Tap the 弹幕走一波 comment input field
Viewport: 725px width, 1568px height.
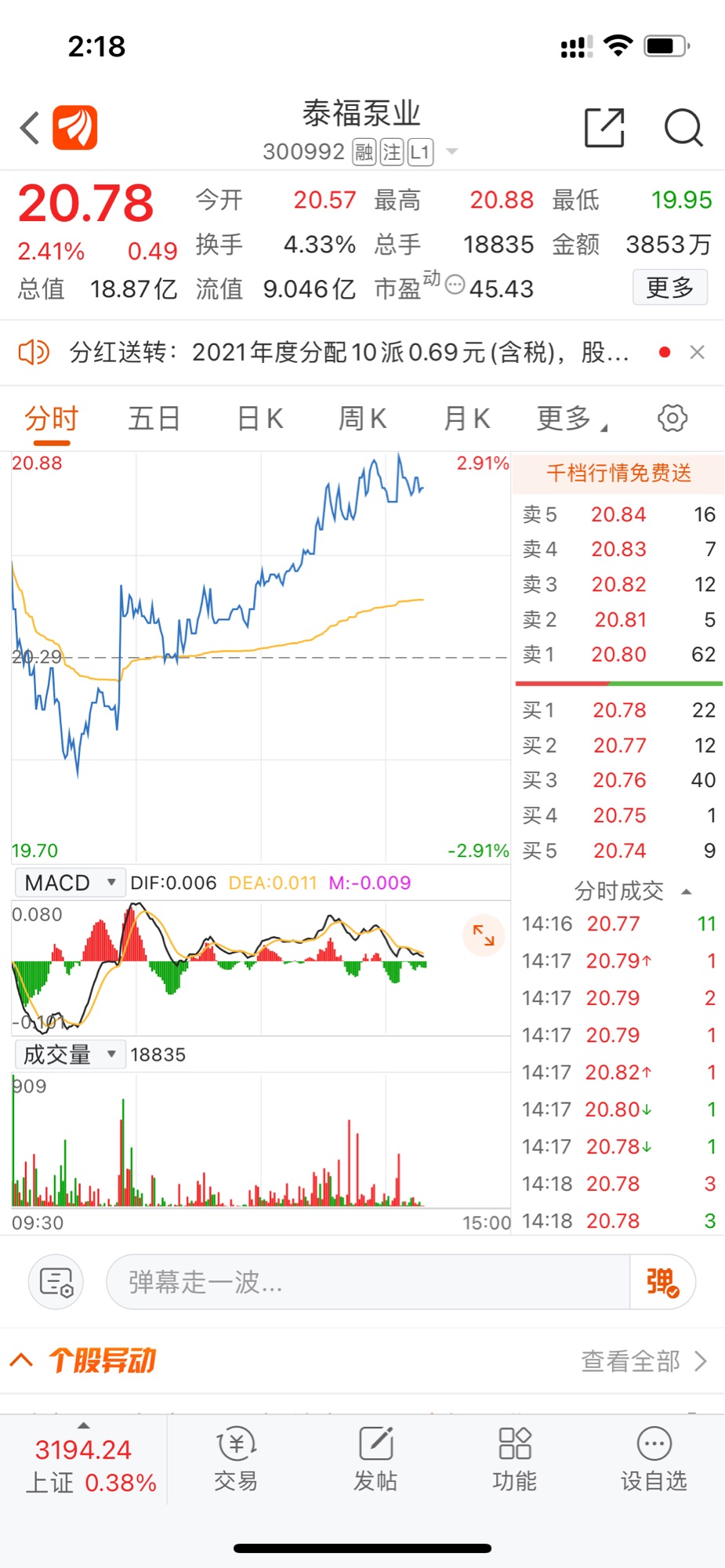(368, 1282)
